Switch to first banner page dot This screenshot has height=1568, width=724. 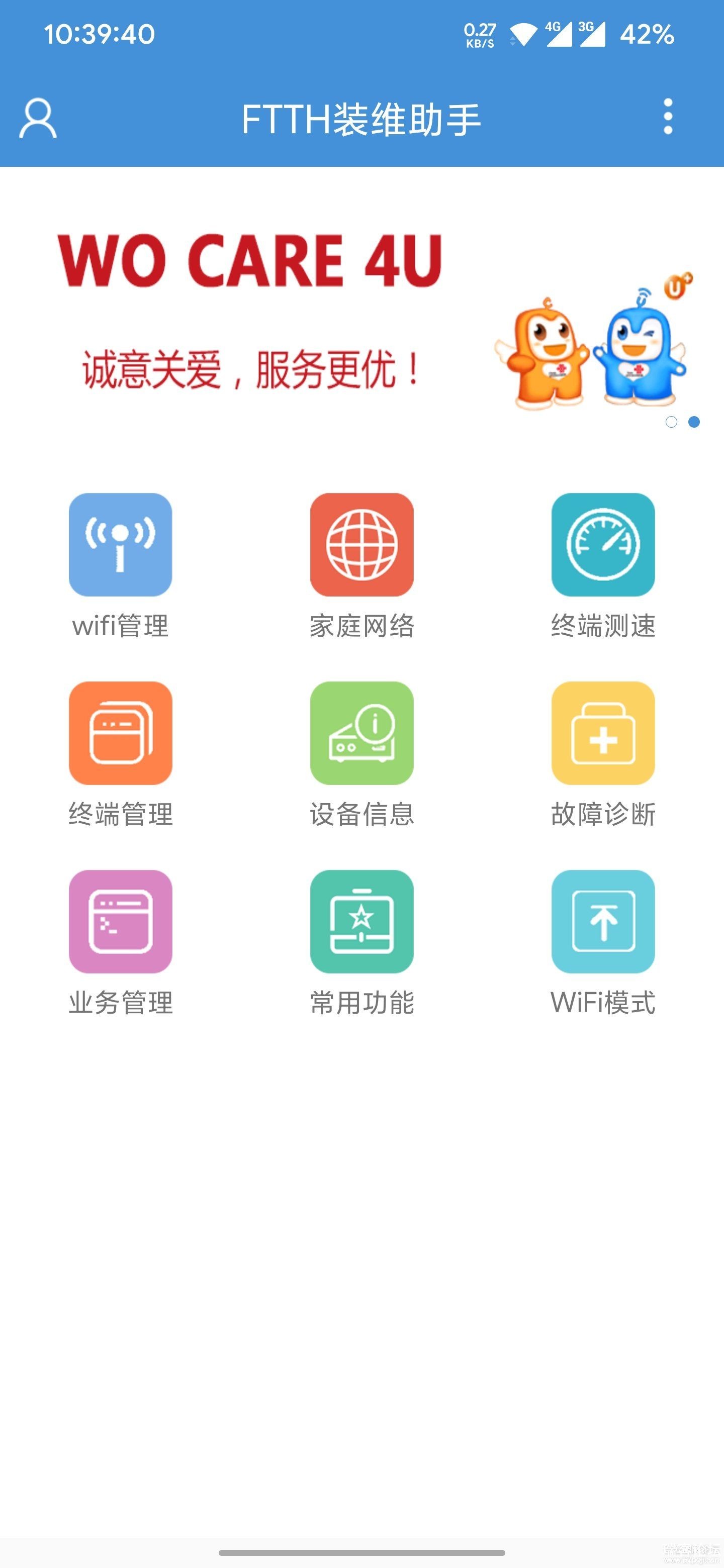(x=671, y=422)
